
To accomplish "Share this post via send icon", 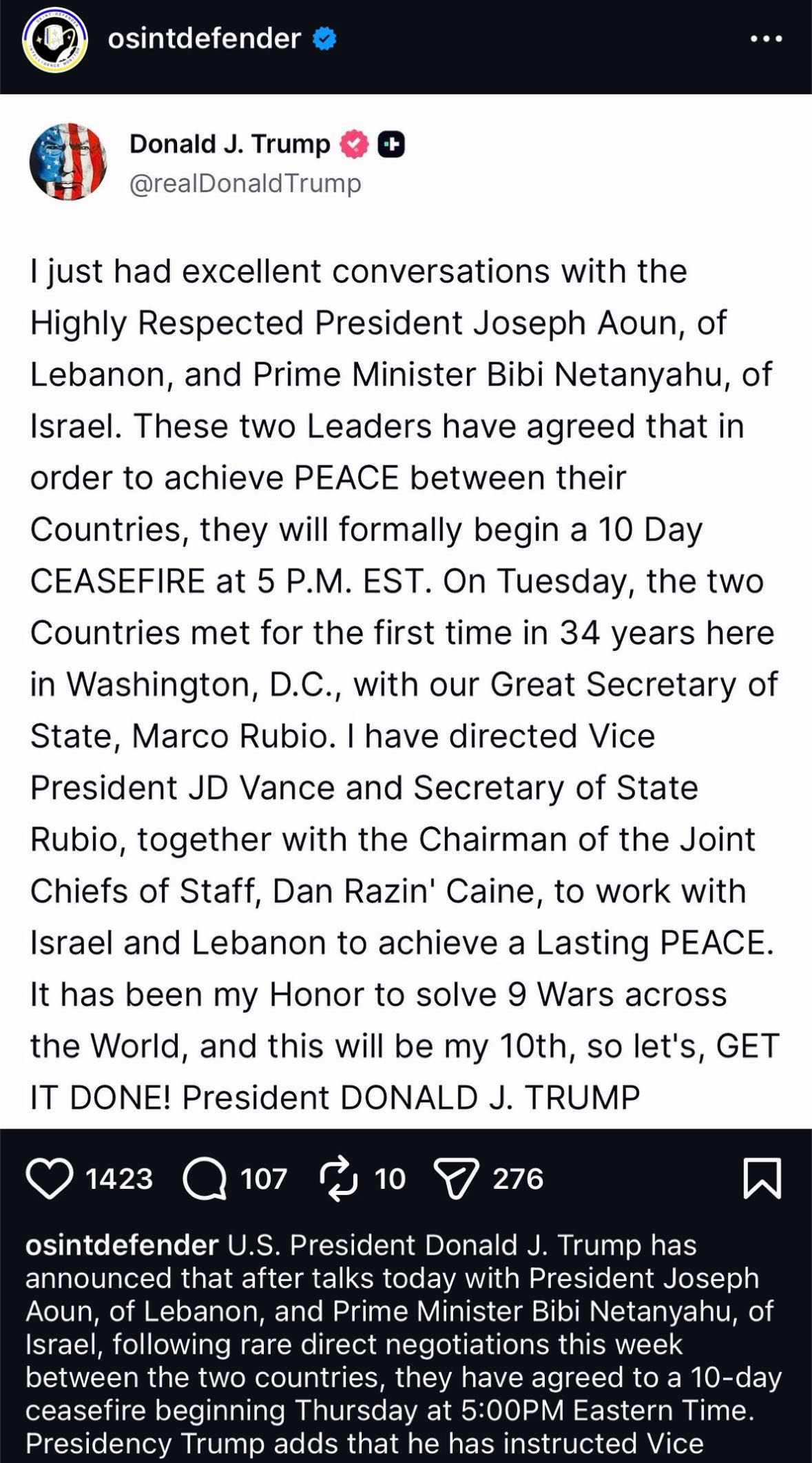I will pos(456,1179).
